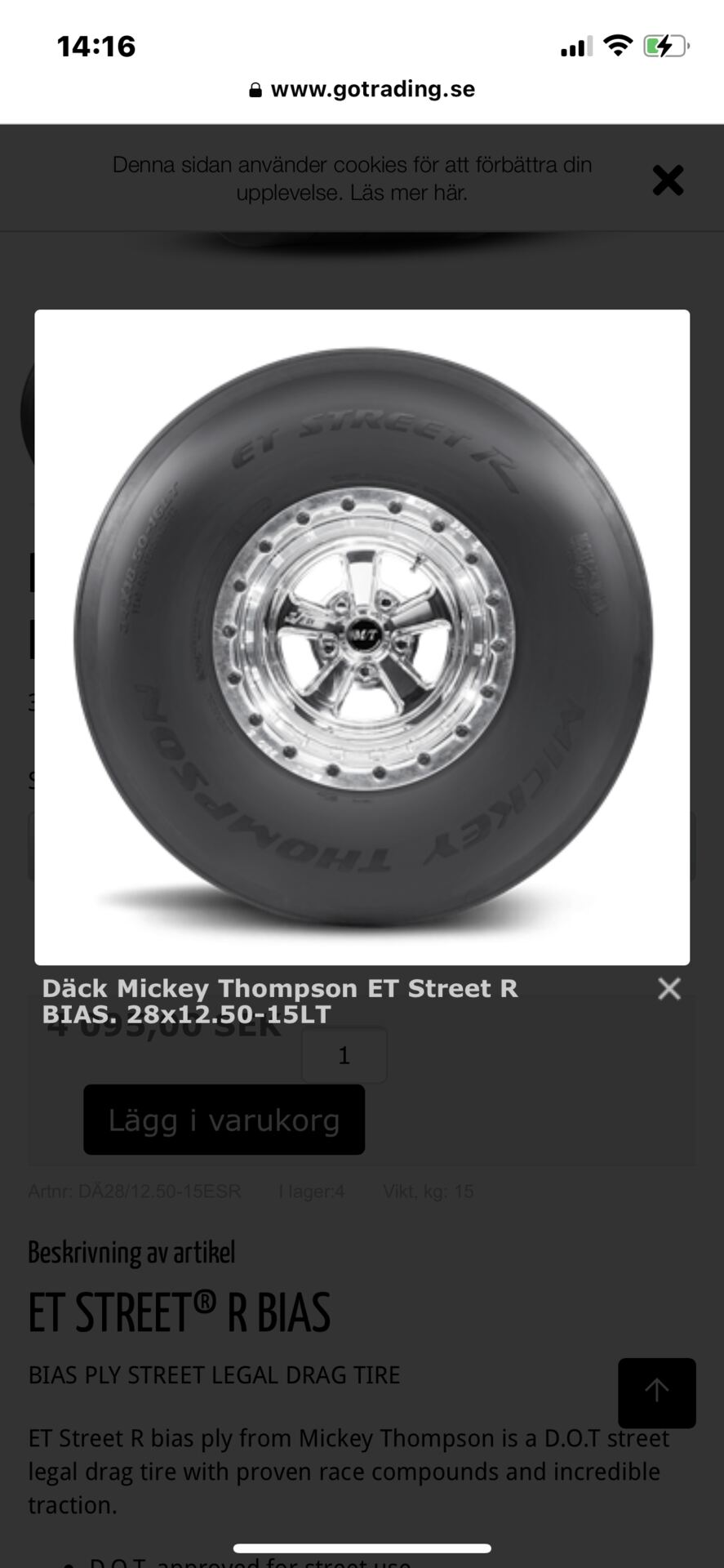Dismiss the cookie notice banner
Image resolution: width=724 pixels, height=1568 pixels.
(x=667, y=180)
